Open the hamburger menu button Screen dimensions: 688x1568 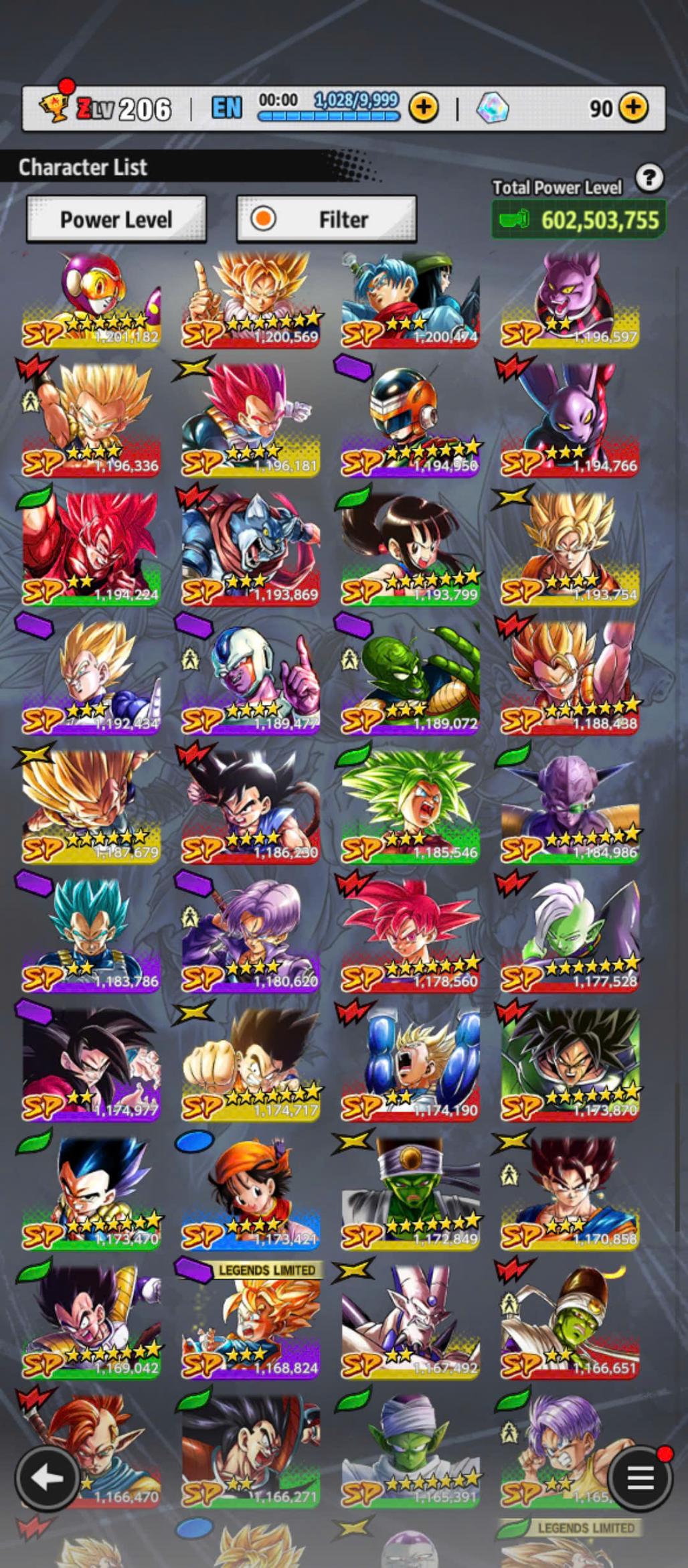640,1478
